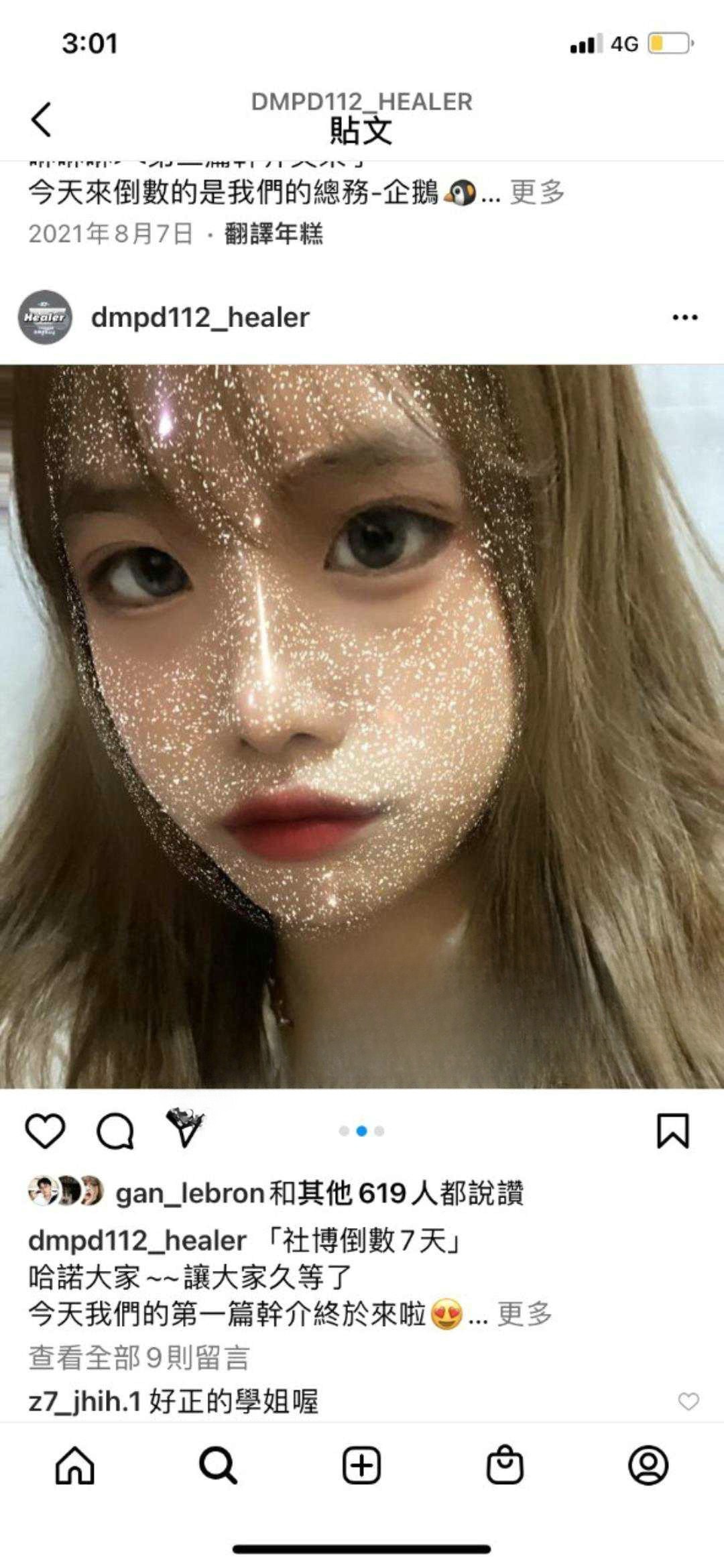Open dmpd112_healer profile from post header
Screen dimensions: 724x1568
200,317
